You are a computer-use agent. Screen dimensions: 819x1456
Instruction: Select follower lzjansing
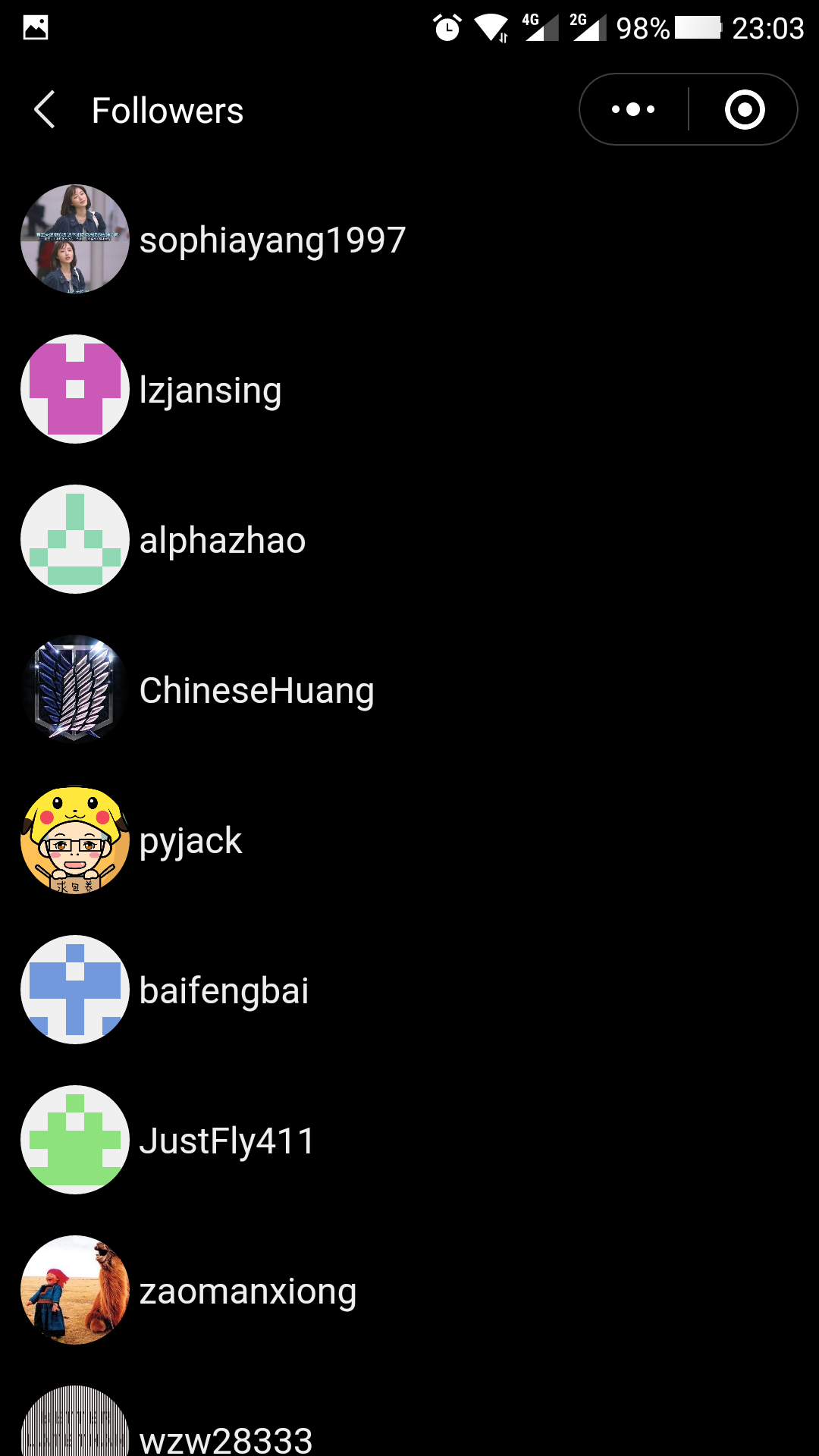click(210, 391)
